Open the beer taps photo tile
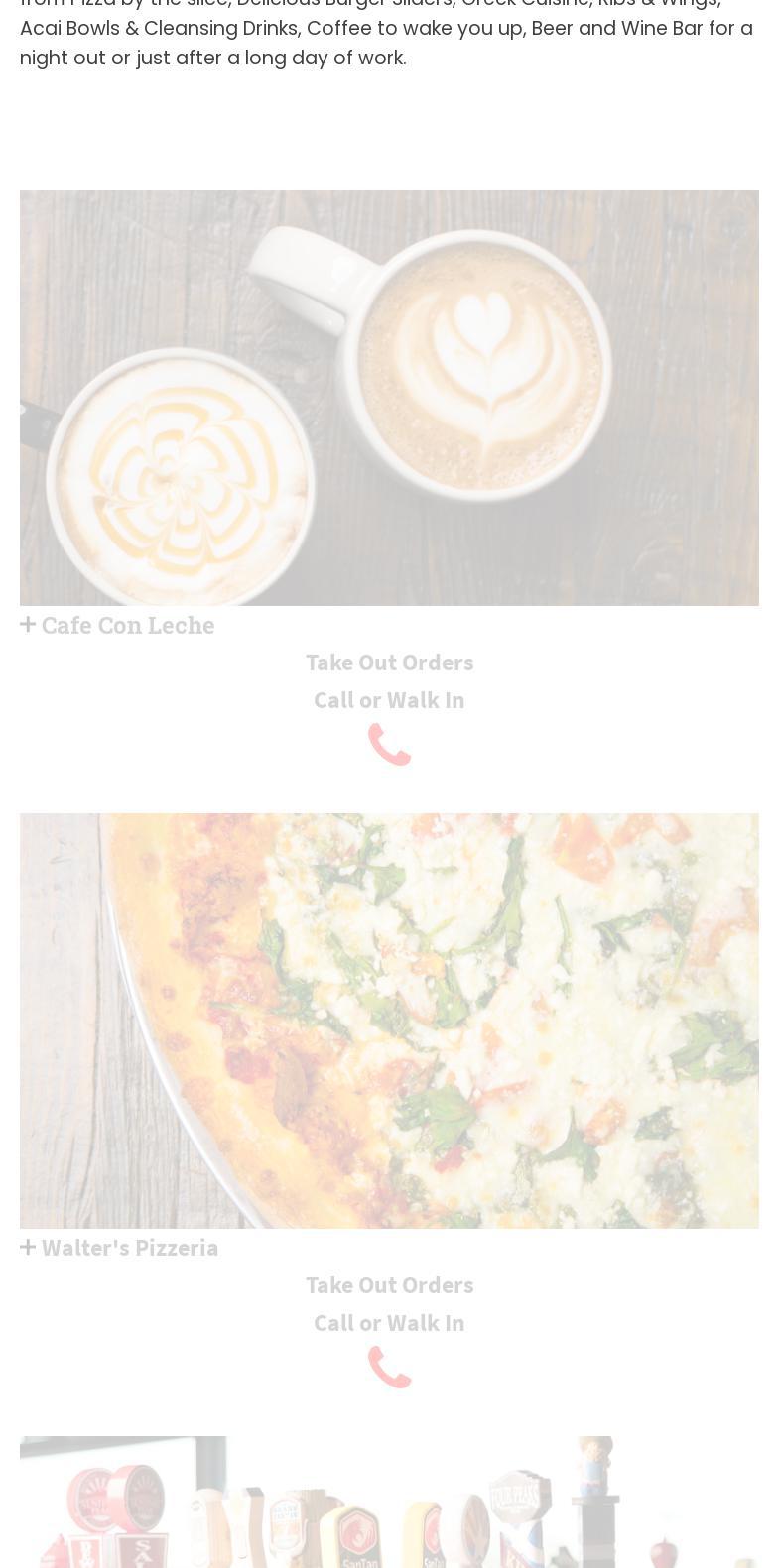Viewport: 779px width, 1568px height. (389, 1502)
